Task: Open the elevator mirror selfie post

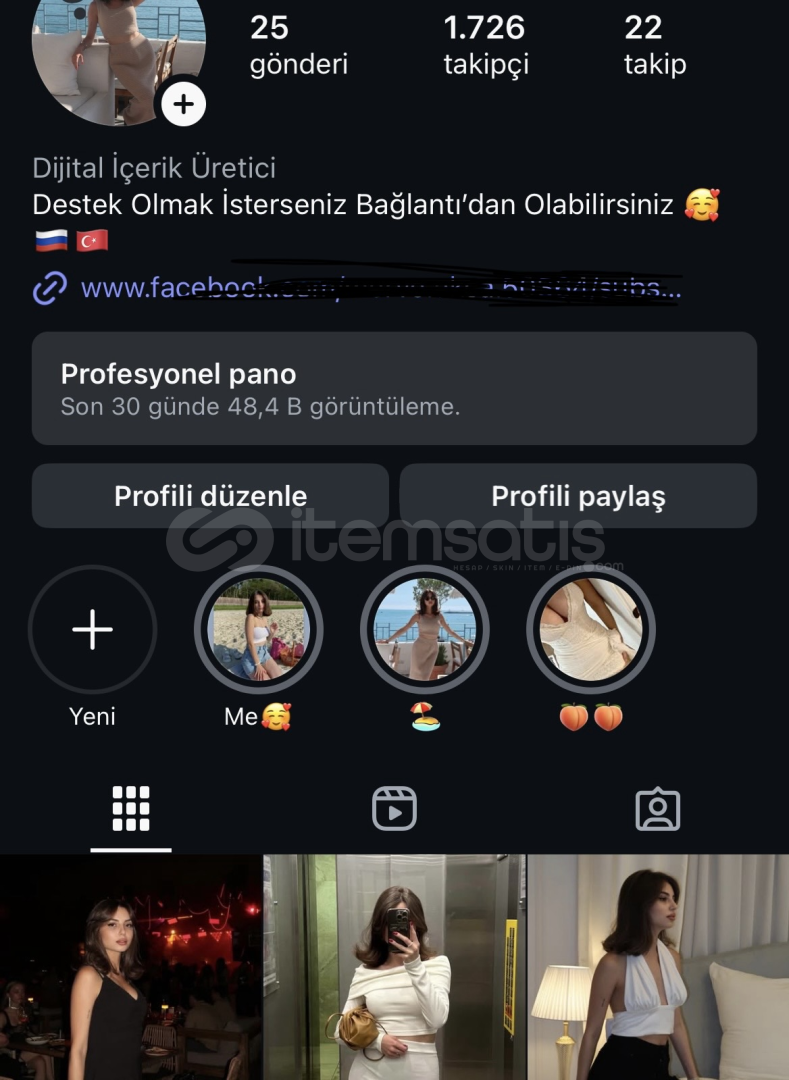Action: pos(394,968)
